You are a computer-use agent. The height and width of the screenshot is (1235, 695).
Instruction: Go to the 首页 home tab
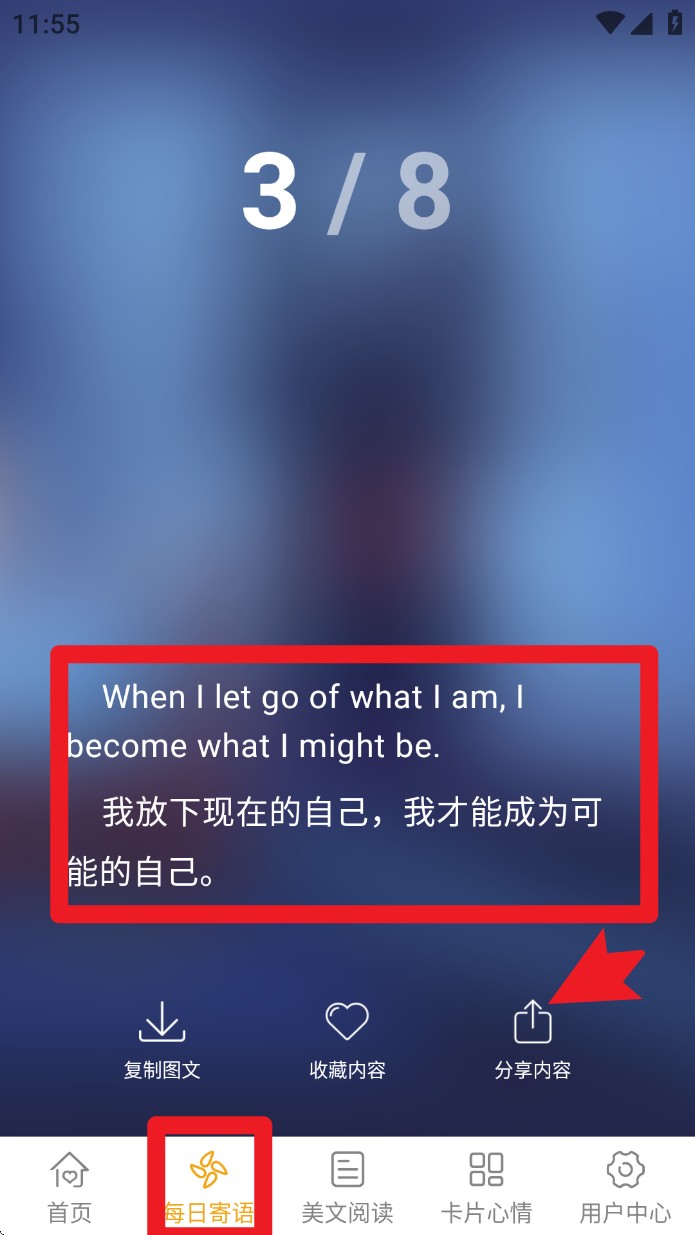pyautogui.click(x=70, y=1187)
